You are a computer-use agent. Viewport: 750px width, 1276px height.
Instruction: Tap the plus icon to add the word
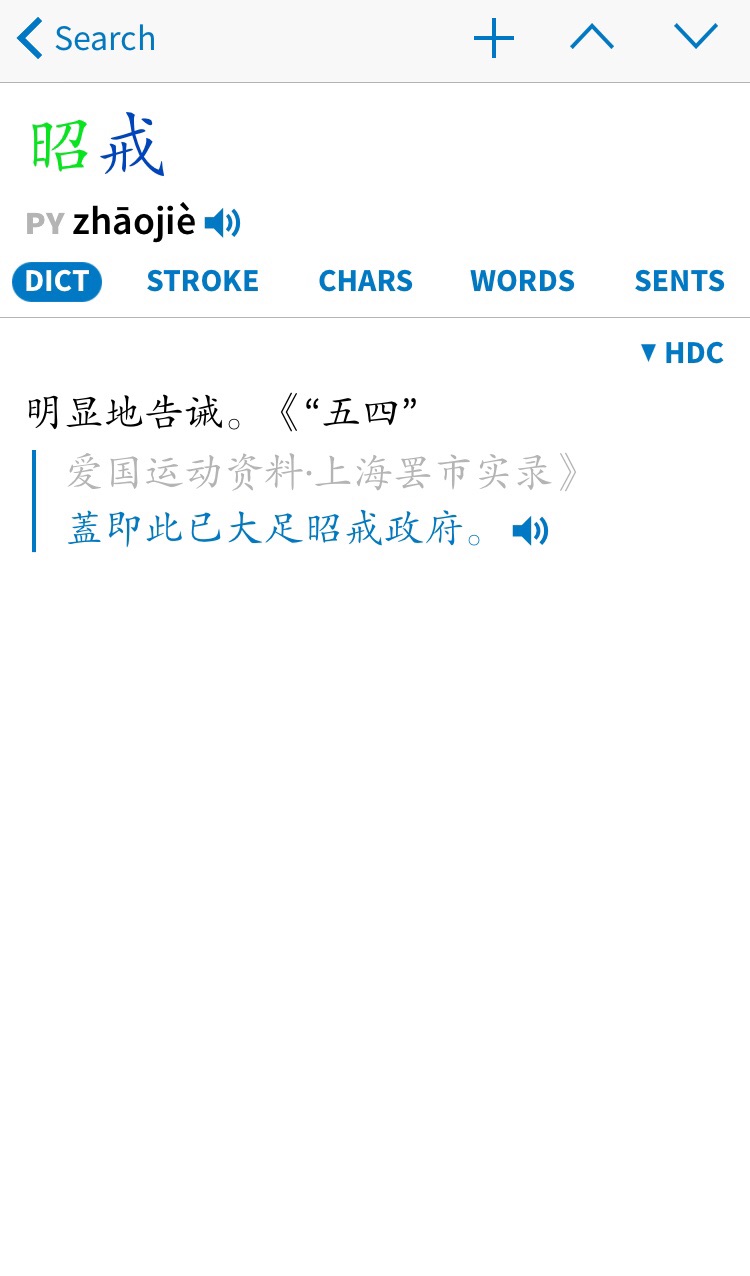[x=494, y=39]
